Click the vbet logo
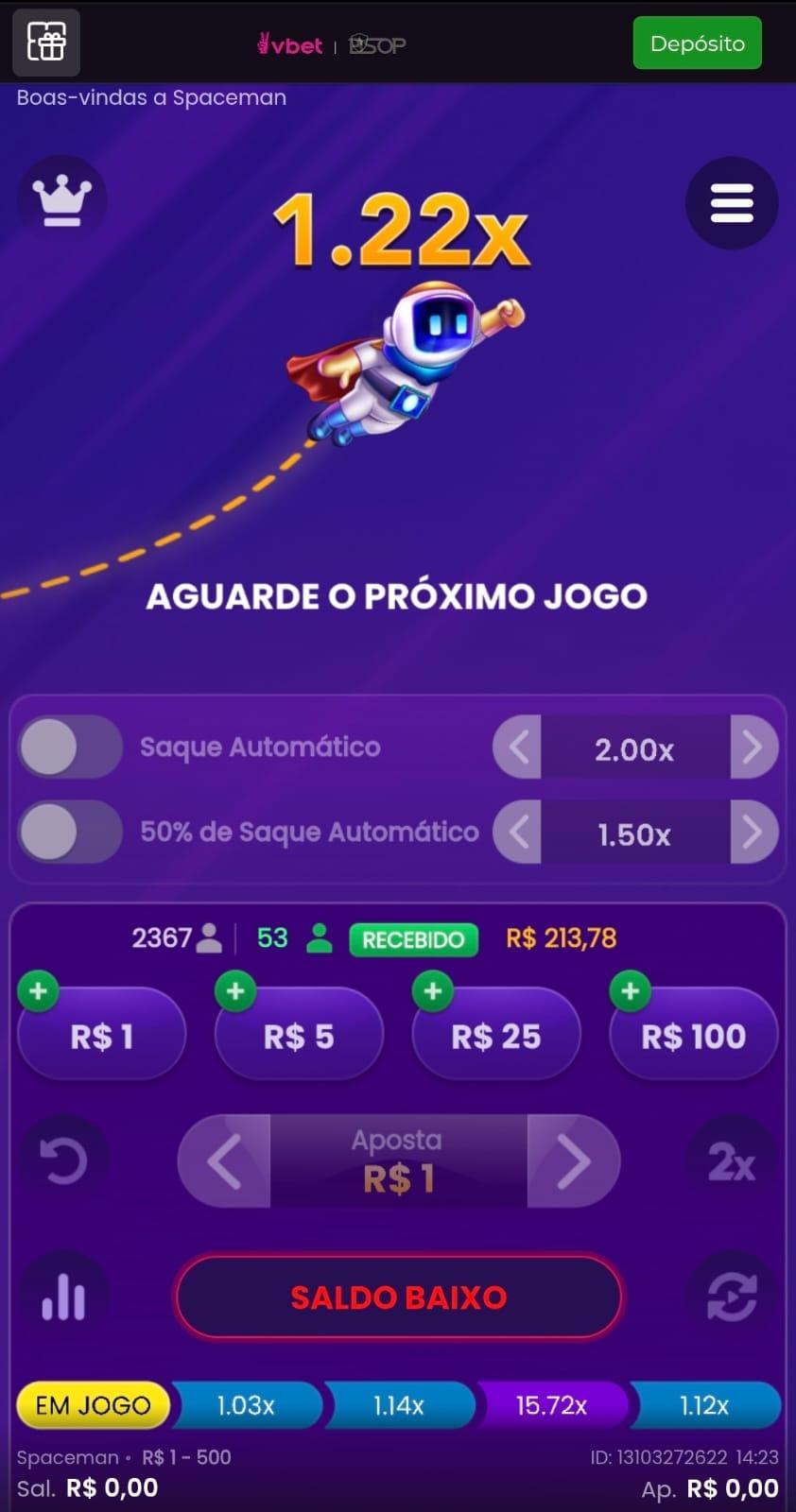Image resolution: width=796 pixels, height=1512 pixels. pyautogui.click(x=288, y=43)
